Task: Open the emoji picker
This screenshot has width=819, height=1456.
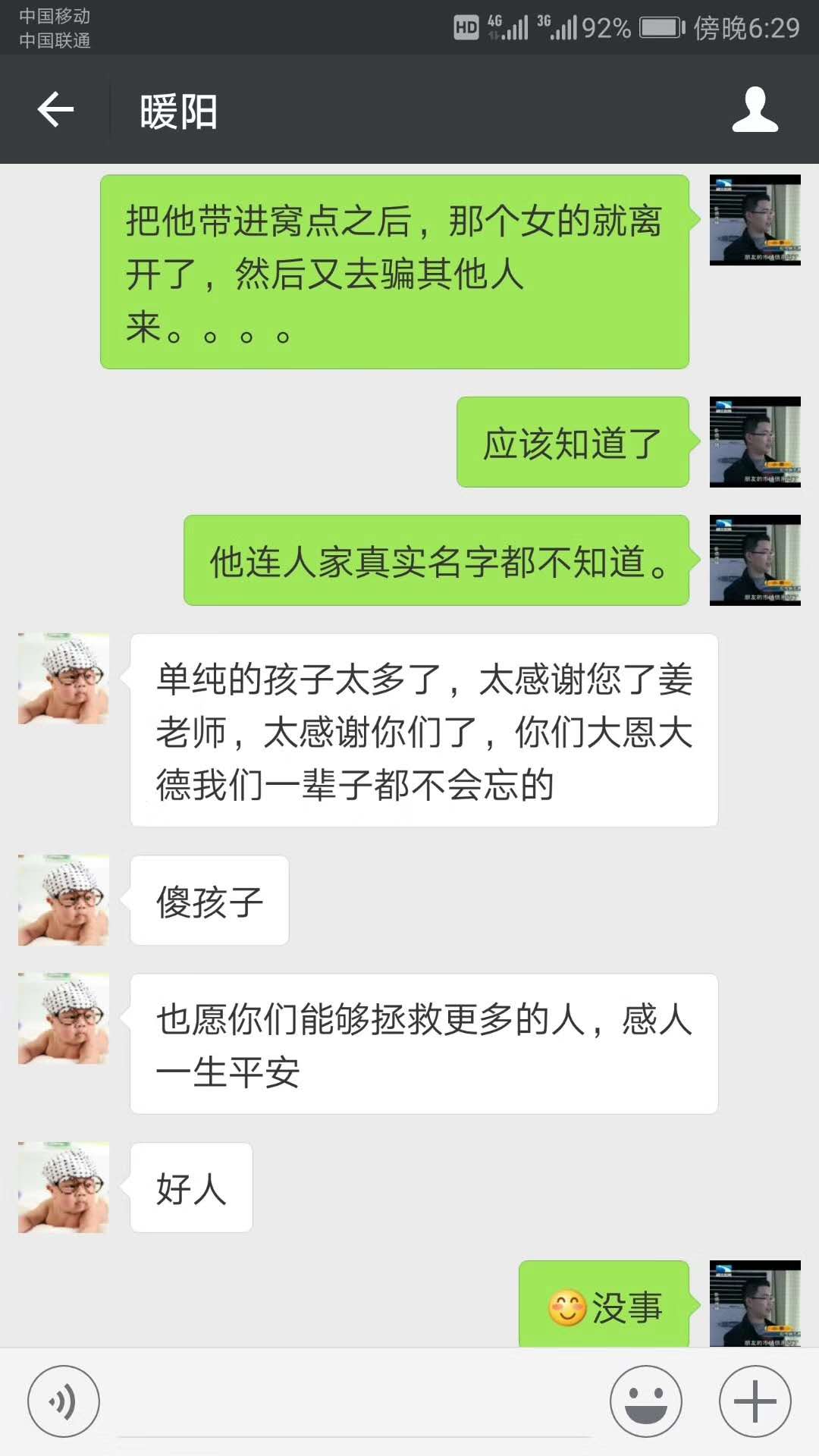Action: (645, 1401)
